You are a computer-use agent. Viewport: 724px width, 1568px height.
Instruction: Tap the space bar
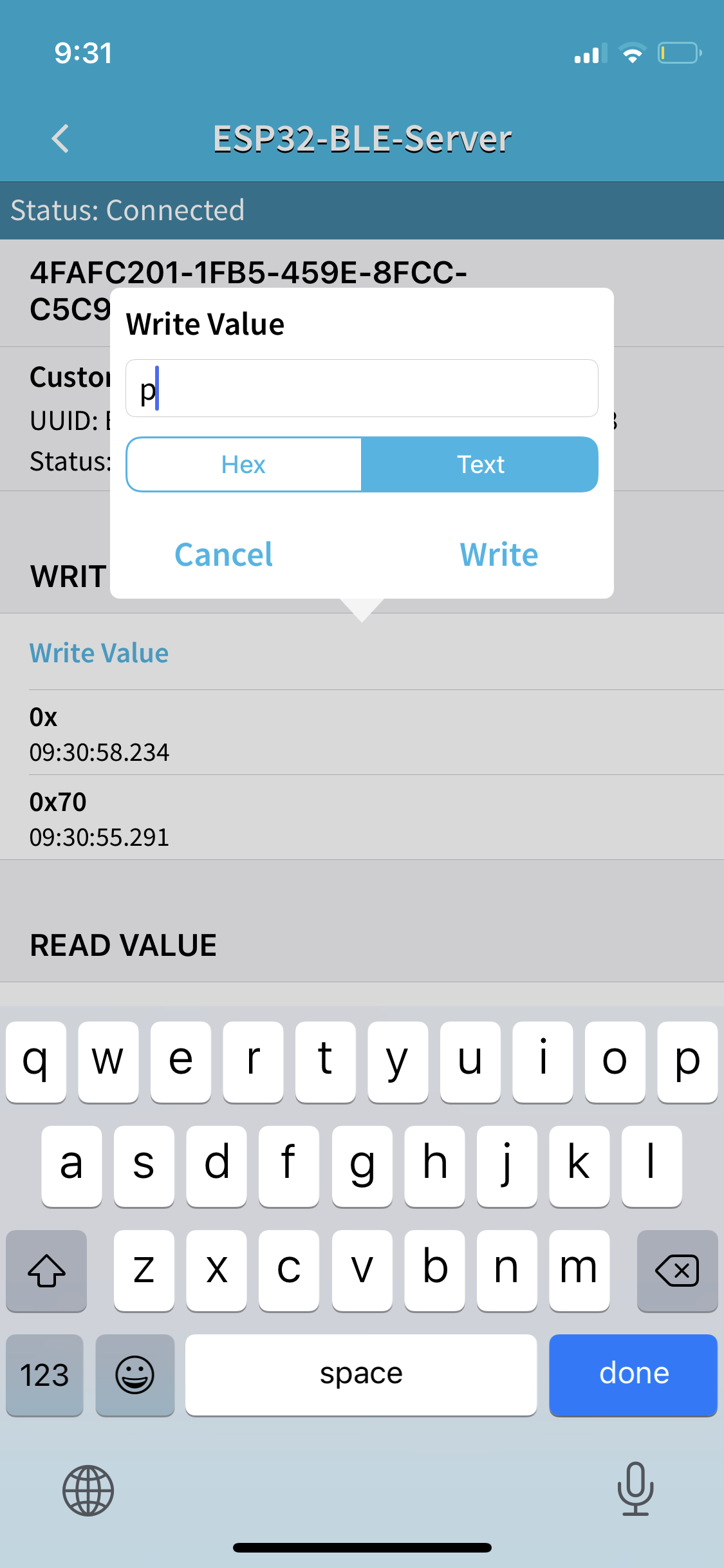[361, 1374]
